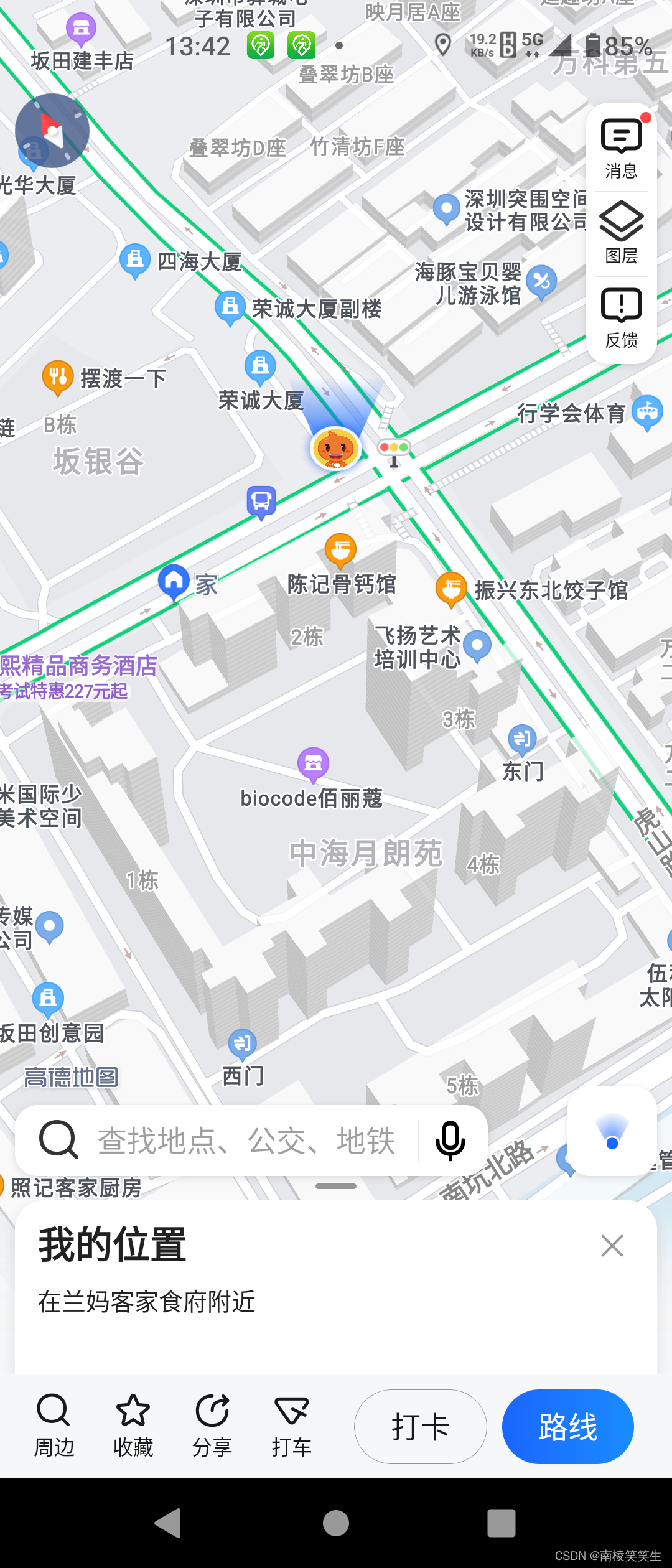
Task: Select the 振兴东北饺子馆 map marker
Action: pyautogui.click(x=451, y=589)
